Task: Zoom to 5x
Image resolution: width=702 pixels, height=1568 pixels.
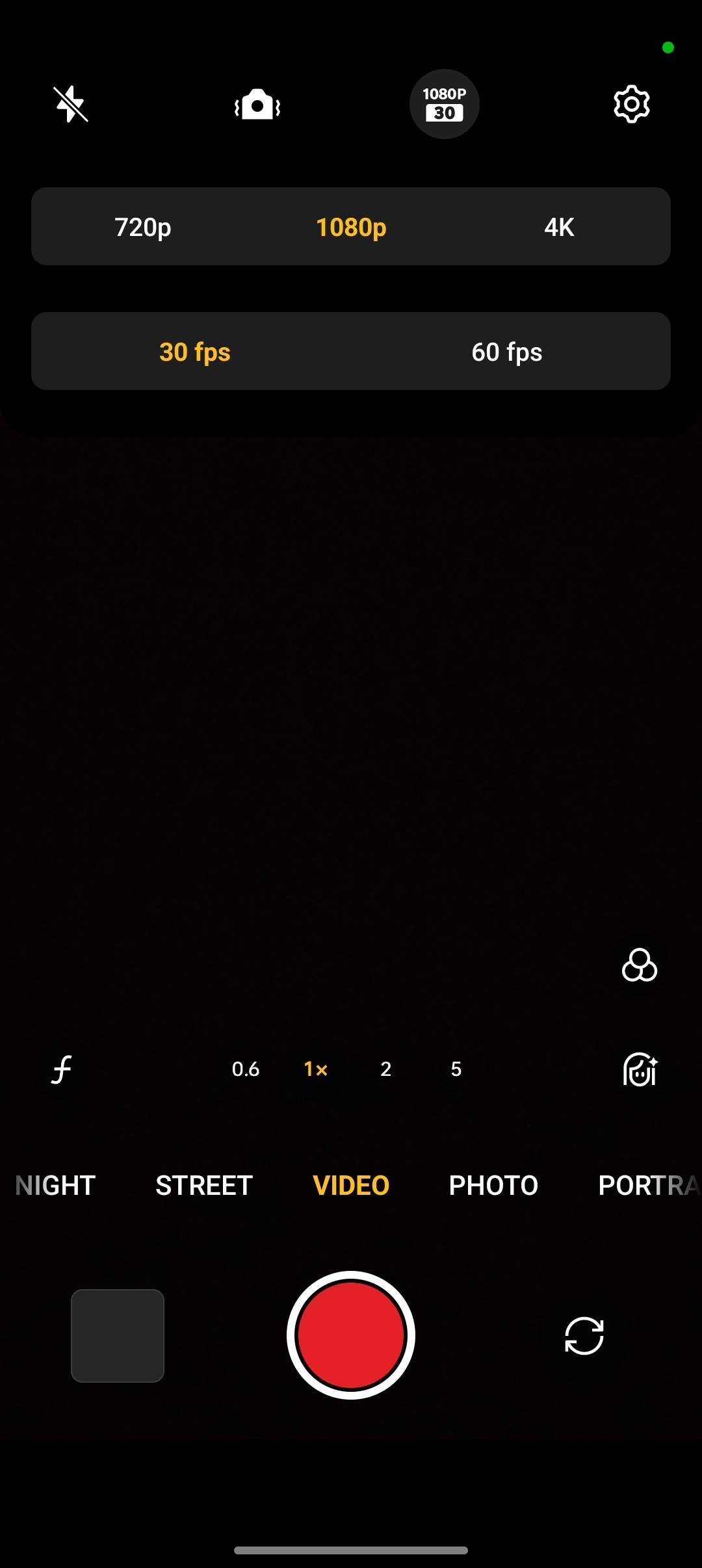Action: tap(456, 1069)
